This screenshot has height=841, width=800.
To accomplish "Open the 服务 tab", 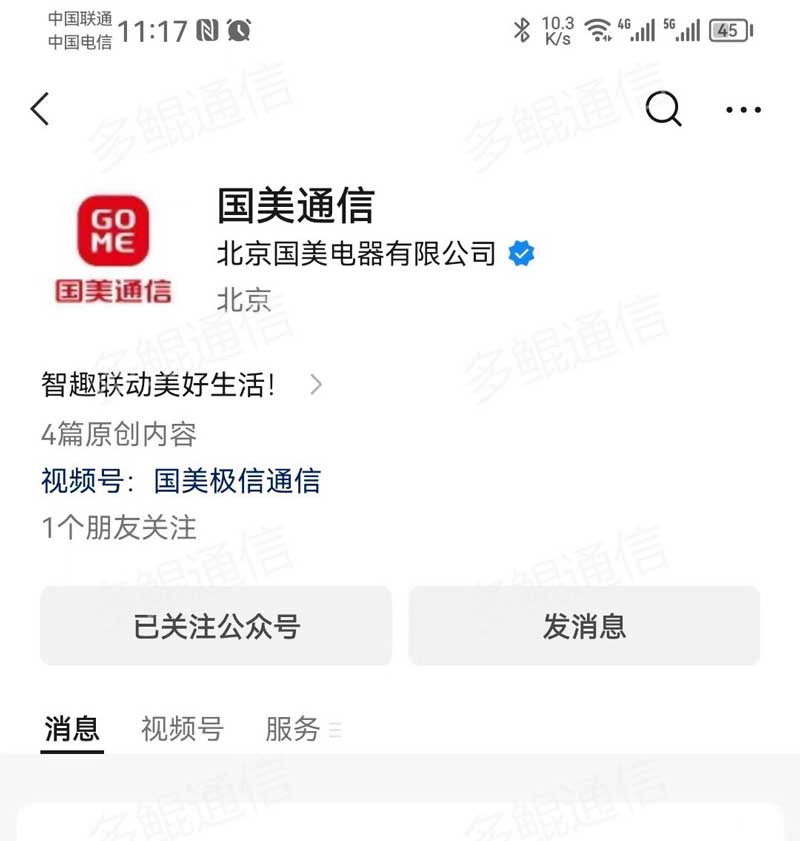I will pyautogui.click(x=291, y=730).
